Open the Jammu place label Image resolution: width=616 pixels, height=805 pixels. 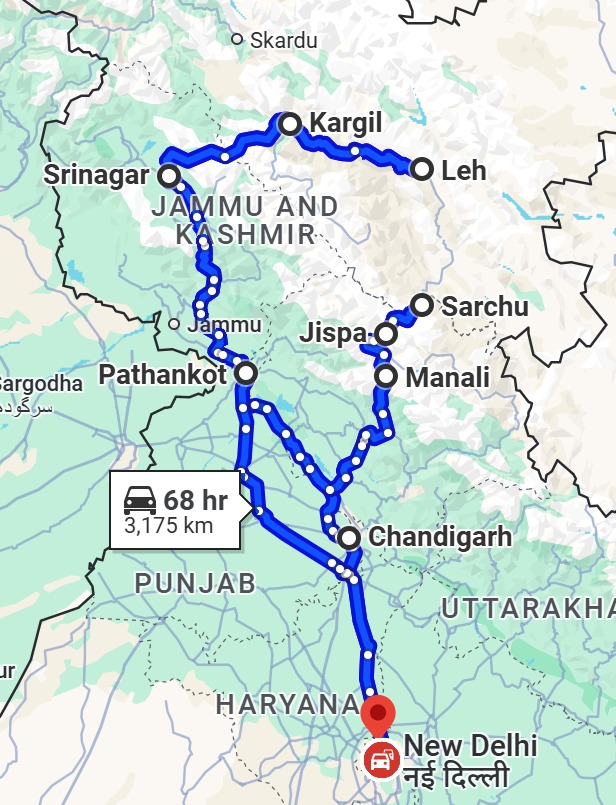tap(222, 325)
